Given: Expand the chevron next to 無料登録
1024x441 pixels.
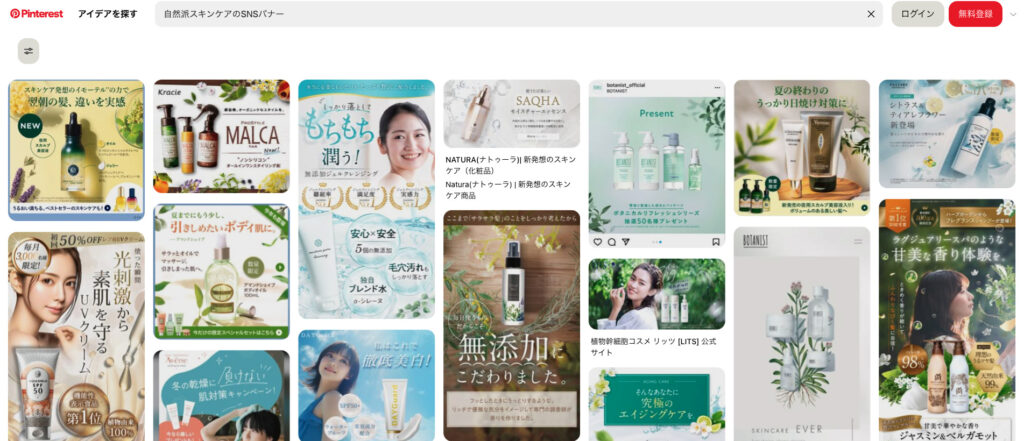Looking at the screenshot, I should 1012,14.
